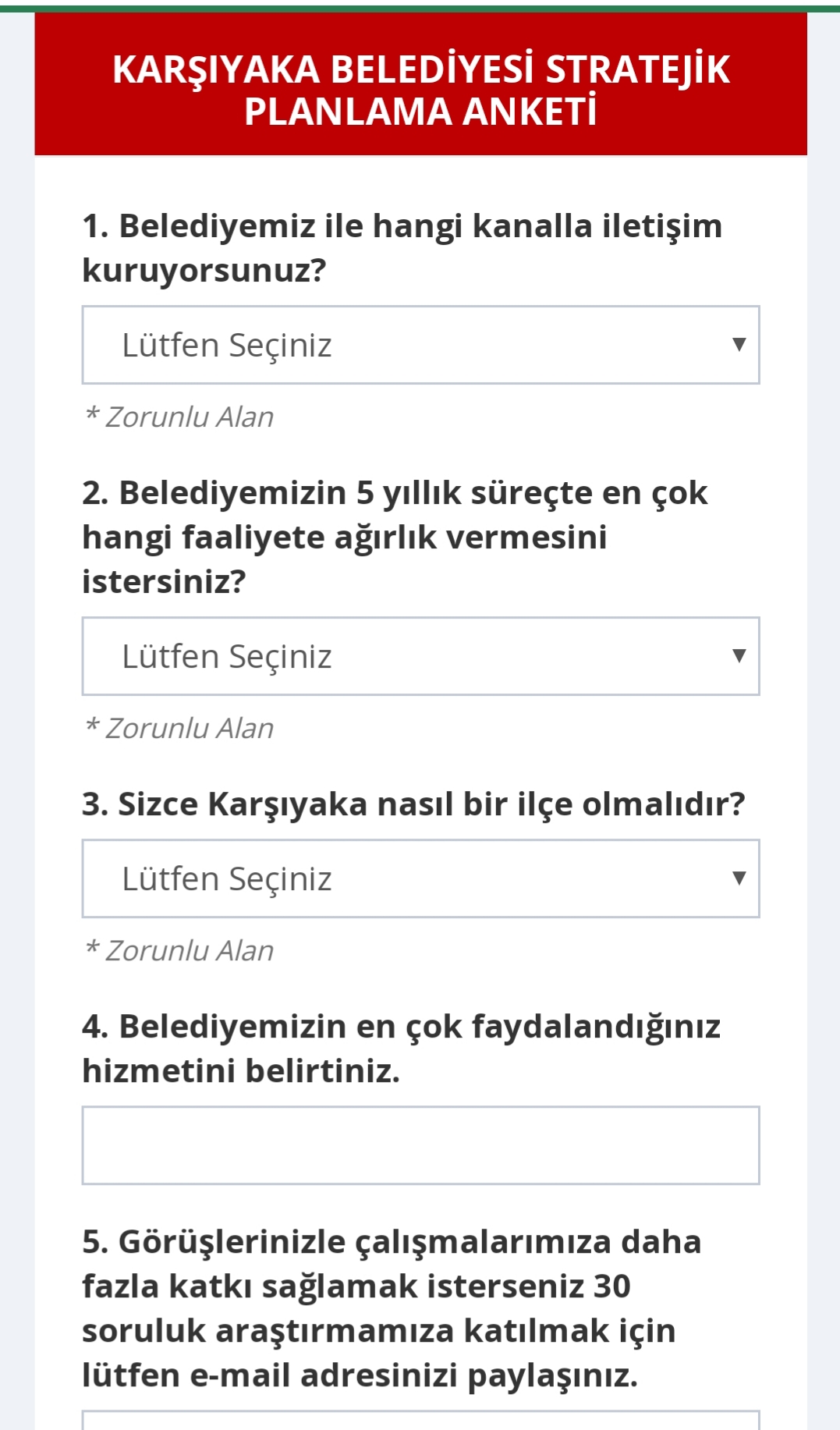The image size is (840, 1430).
Task: Click the dropdown arrow for question 3
Action: 736,878
